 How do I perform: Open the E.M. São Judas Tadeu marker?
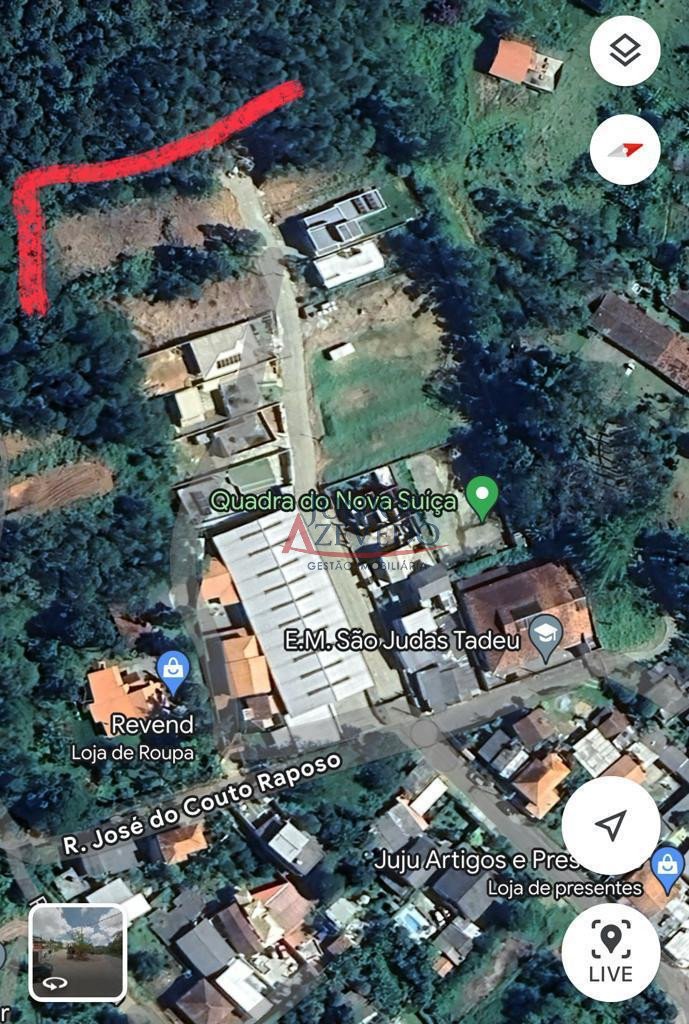545,637
